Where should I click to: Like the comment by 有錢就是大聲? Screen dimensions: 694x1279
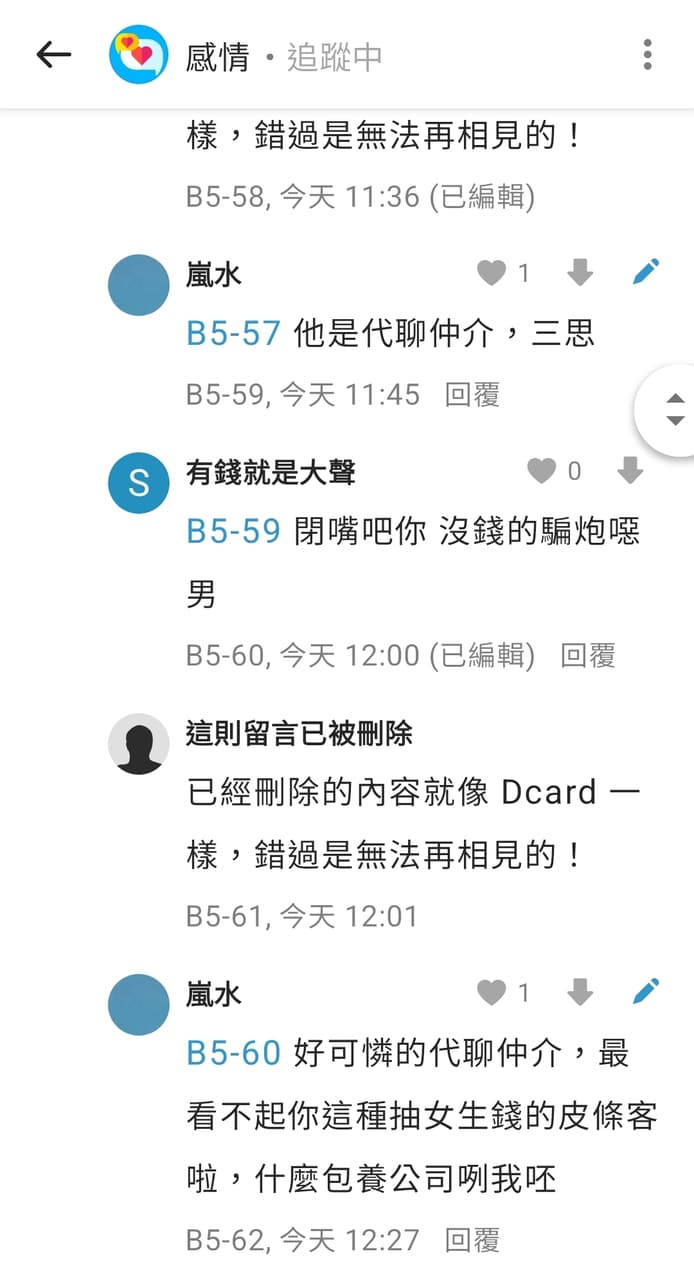click(542, 471)
